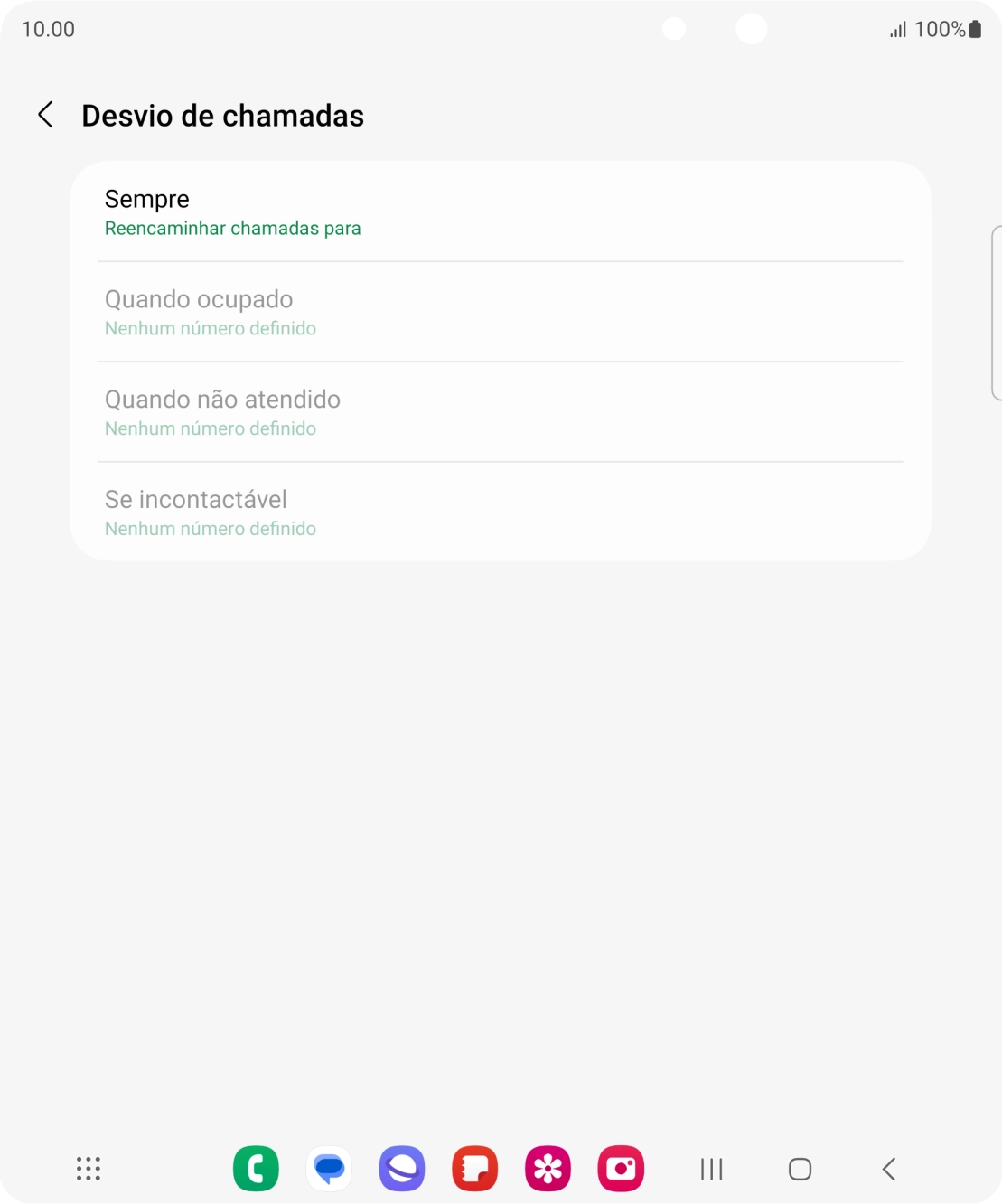The image size is (1002, 1204).
Task: Open the app drawer grid
Action: pyautogui.click(x=87, y=1168)
